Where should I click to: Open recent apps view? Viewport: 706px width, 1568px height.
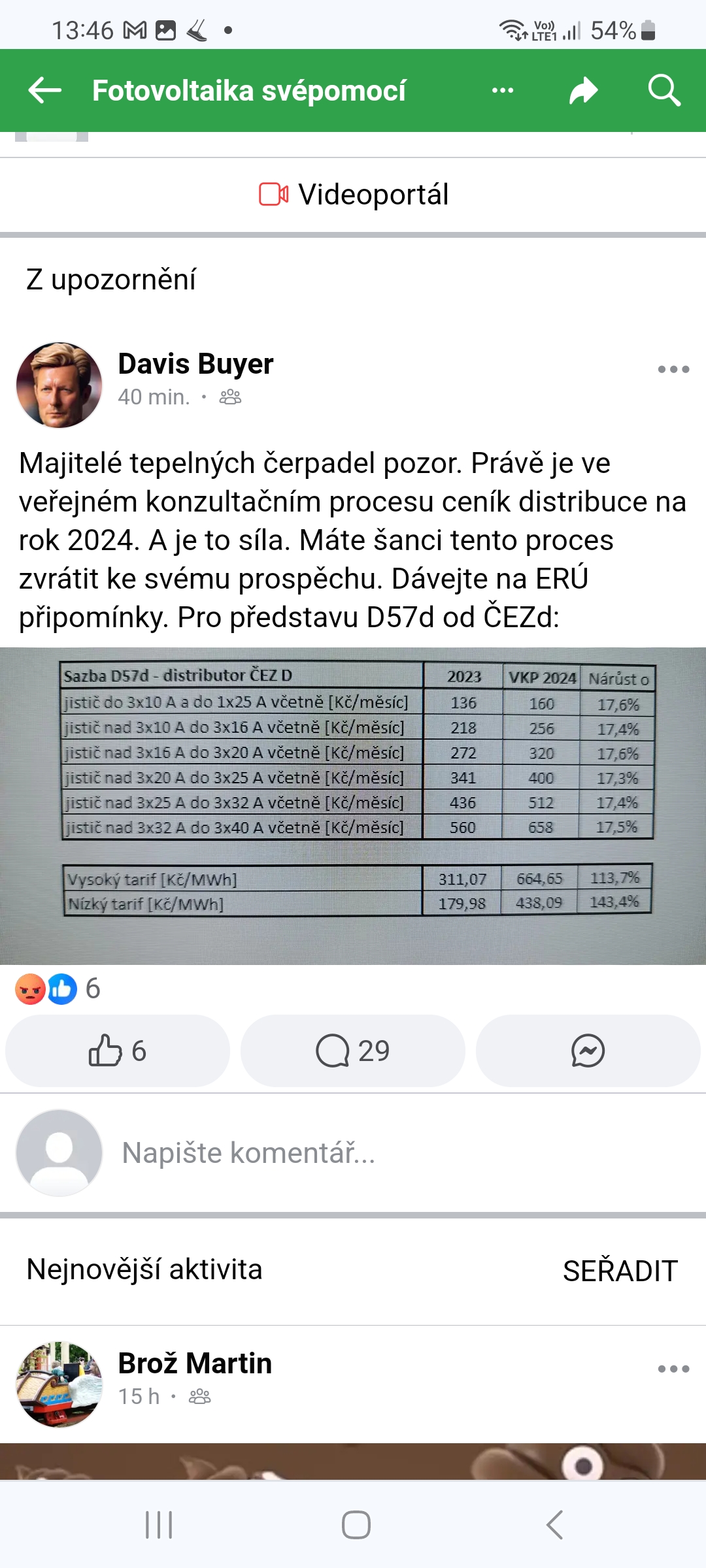159,1525
